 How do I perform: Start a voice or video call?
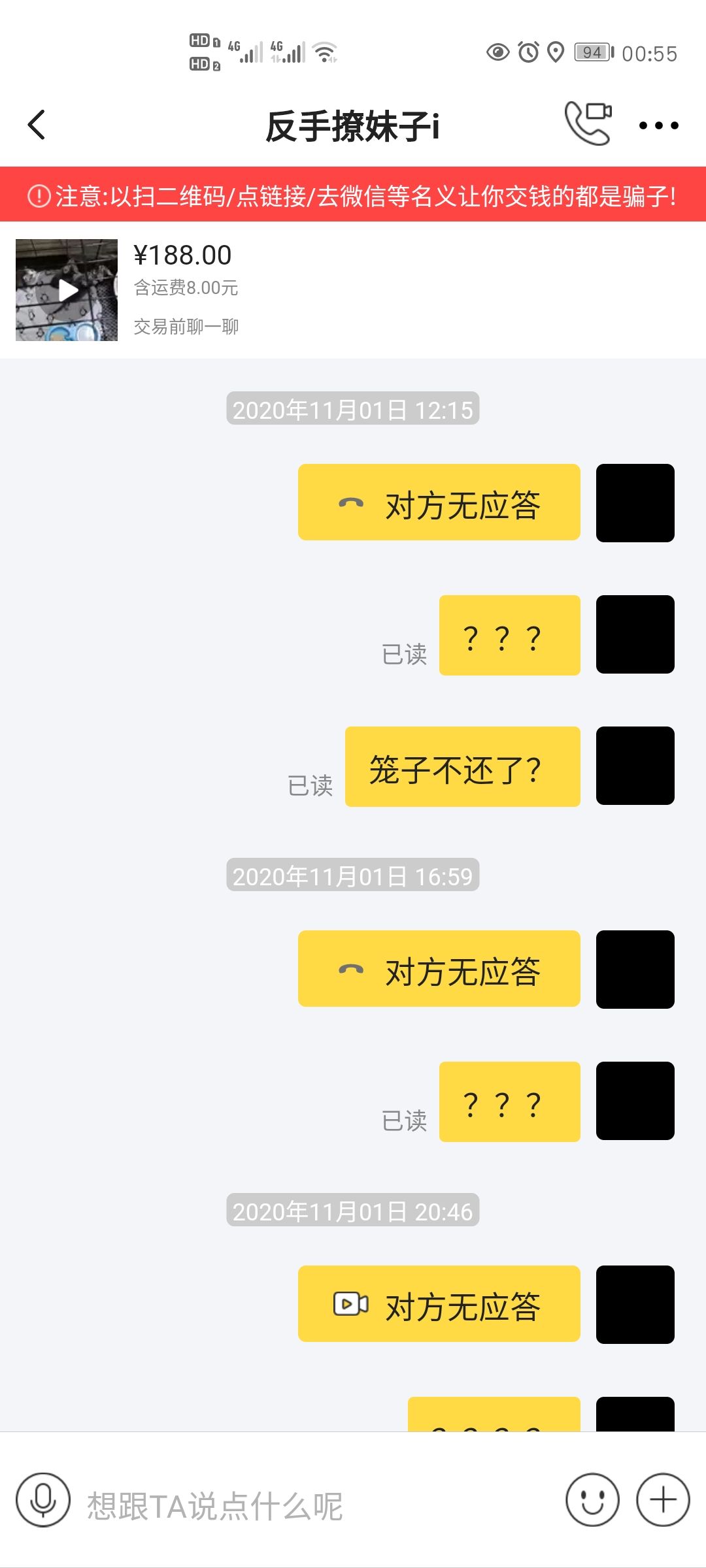(588, 123)
